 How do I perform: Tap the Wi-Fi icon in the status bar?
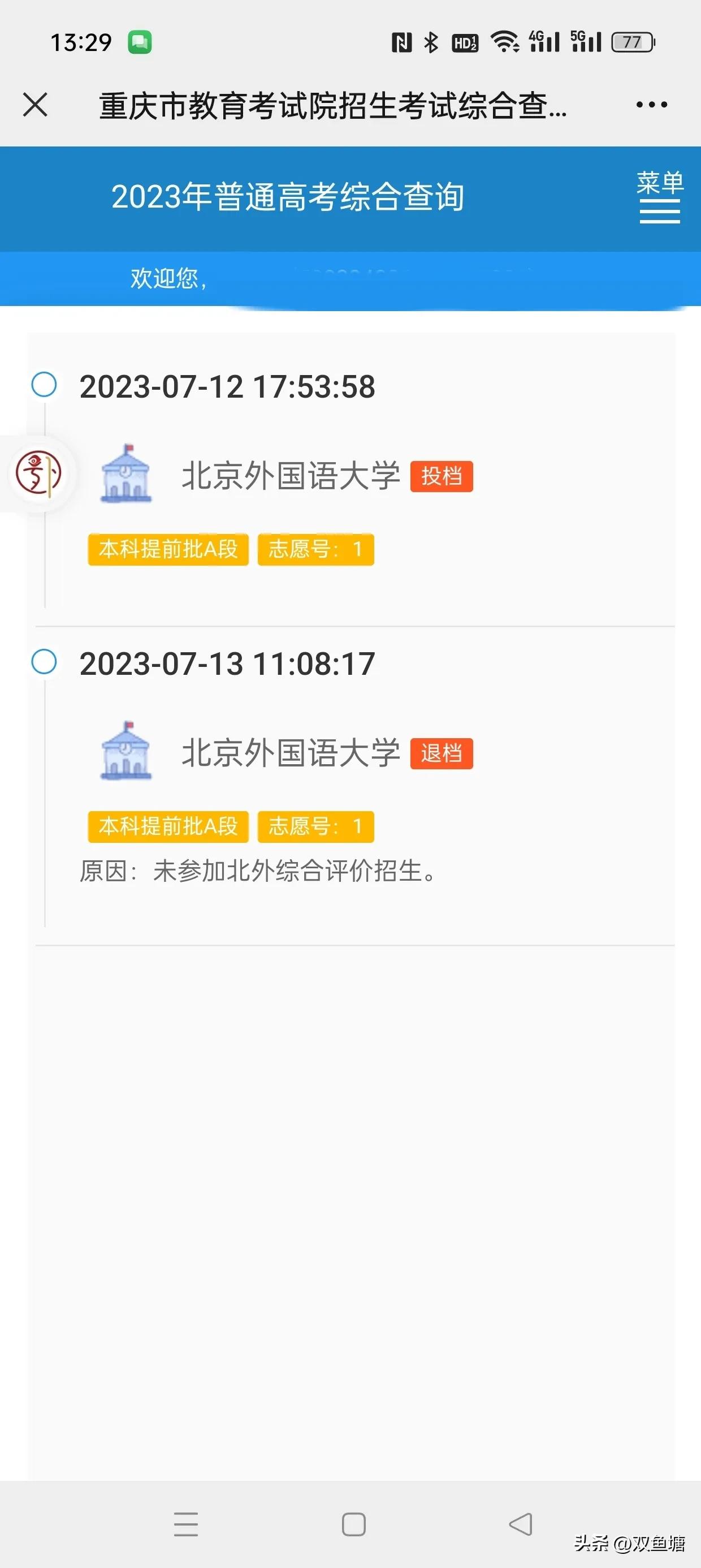pyautogui.click(x=505, y=41)
